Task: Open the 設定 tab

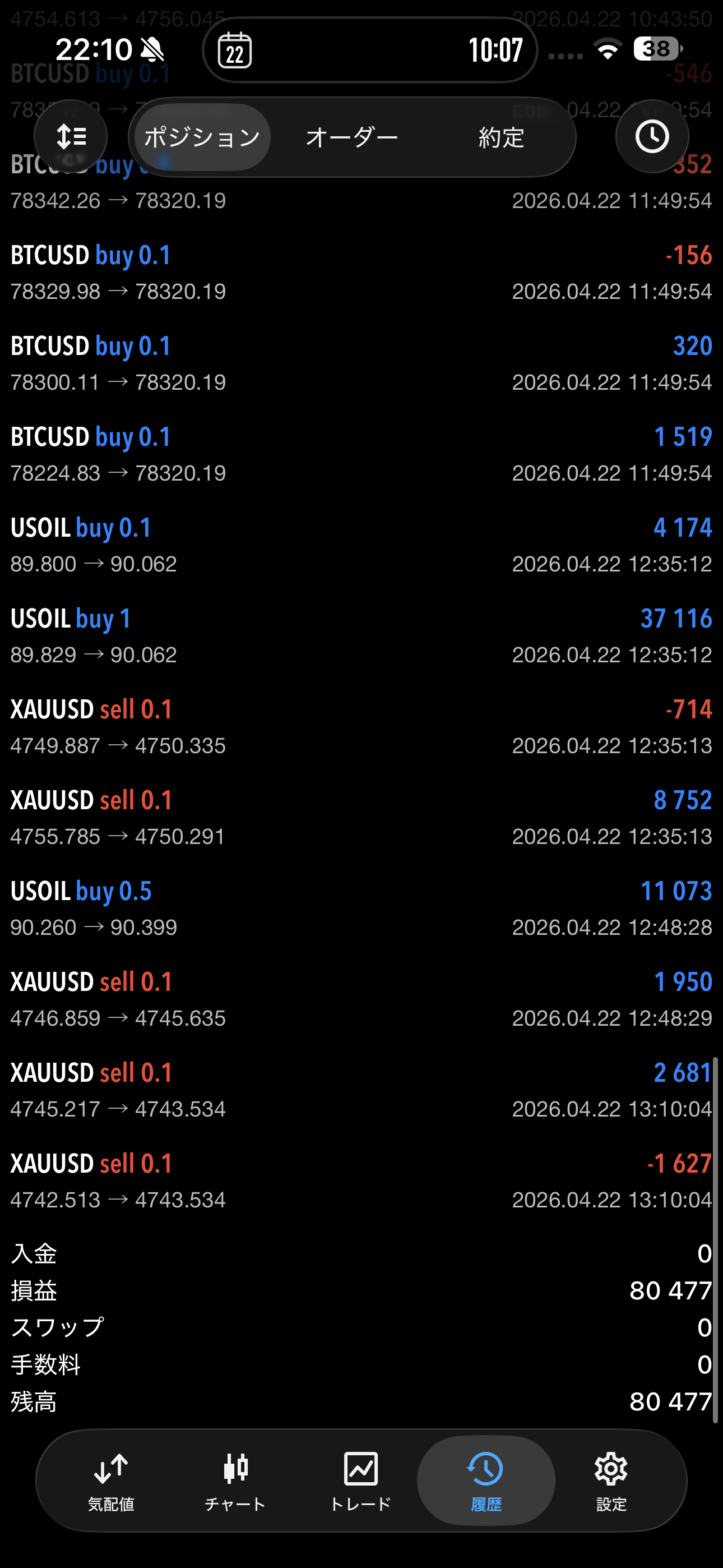Action: click(611, 1481)
